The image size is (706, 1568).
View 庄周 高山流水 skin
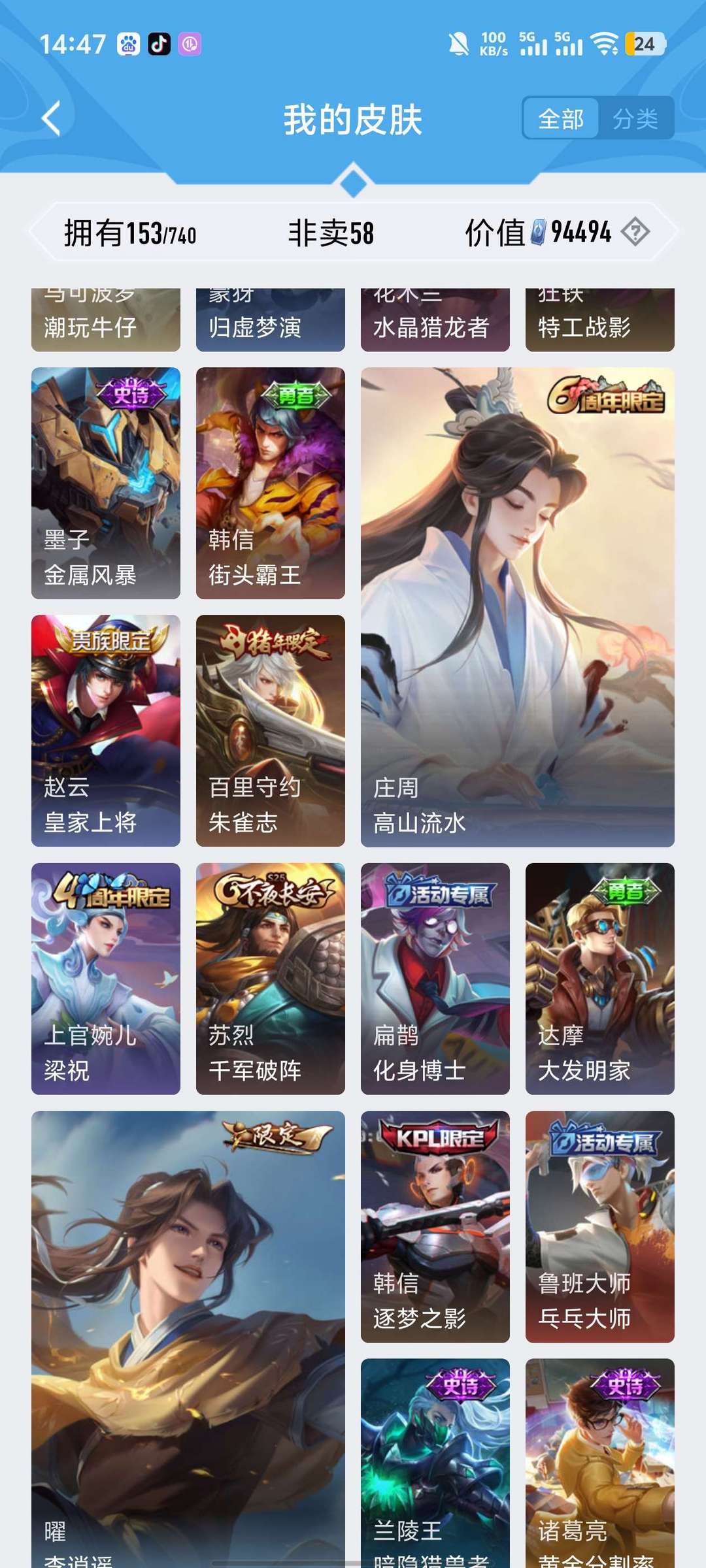[x=518, y=607]
